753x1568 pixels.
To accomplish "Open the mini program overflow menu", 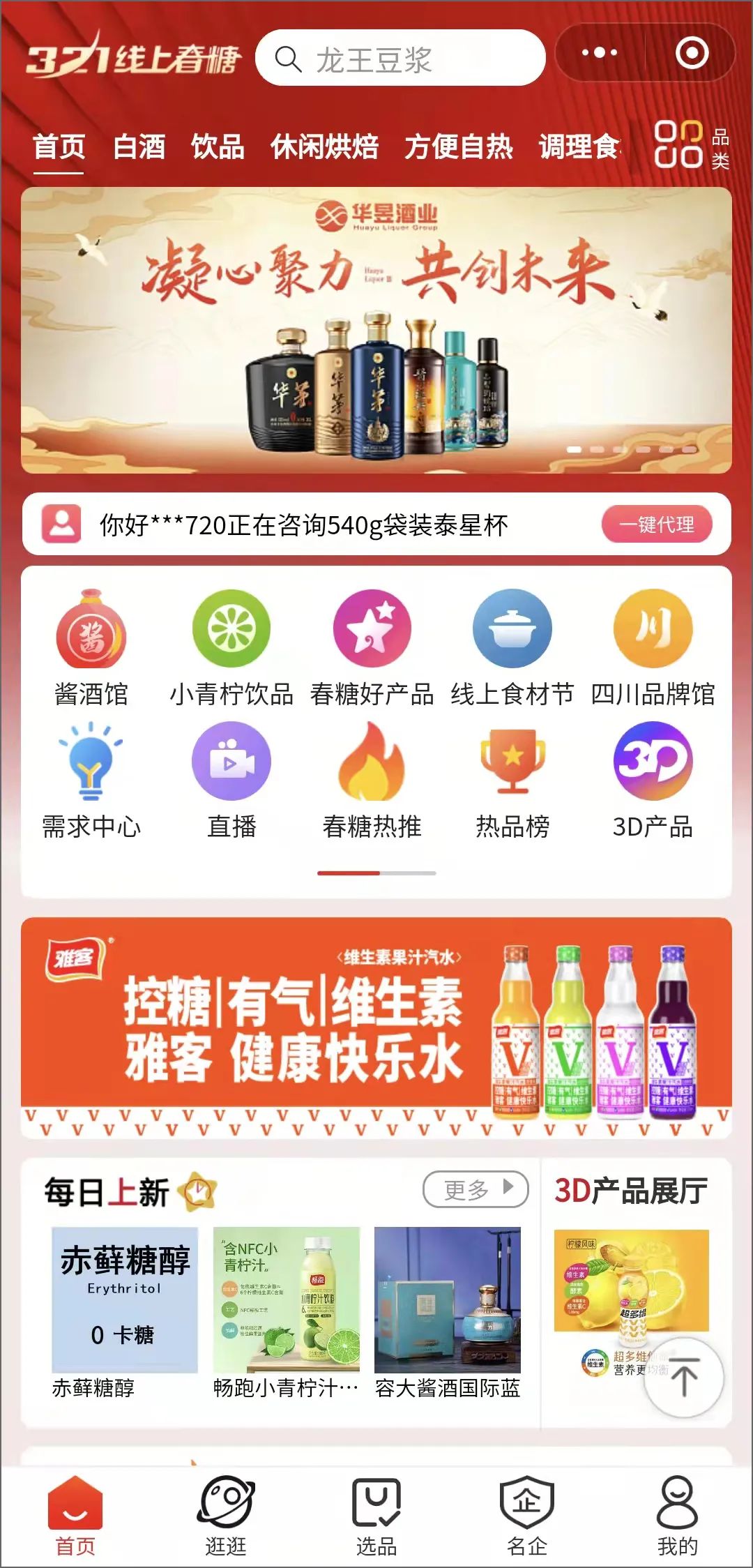I will (x=599, y=53).
